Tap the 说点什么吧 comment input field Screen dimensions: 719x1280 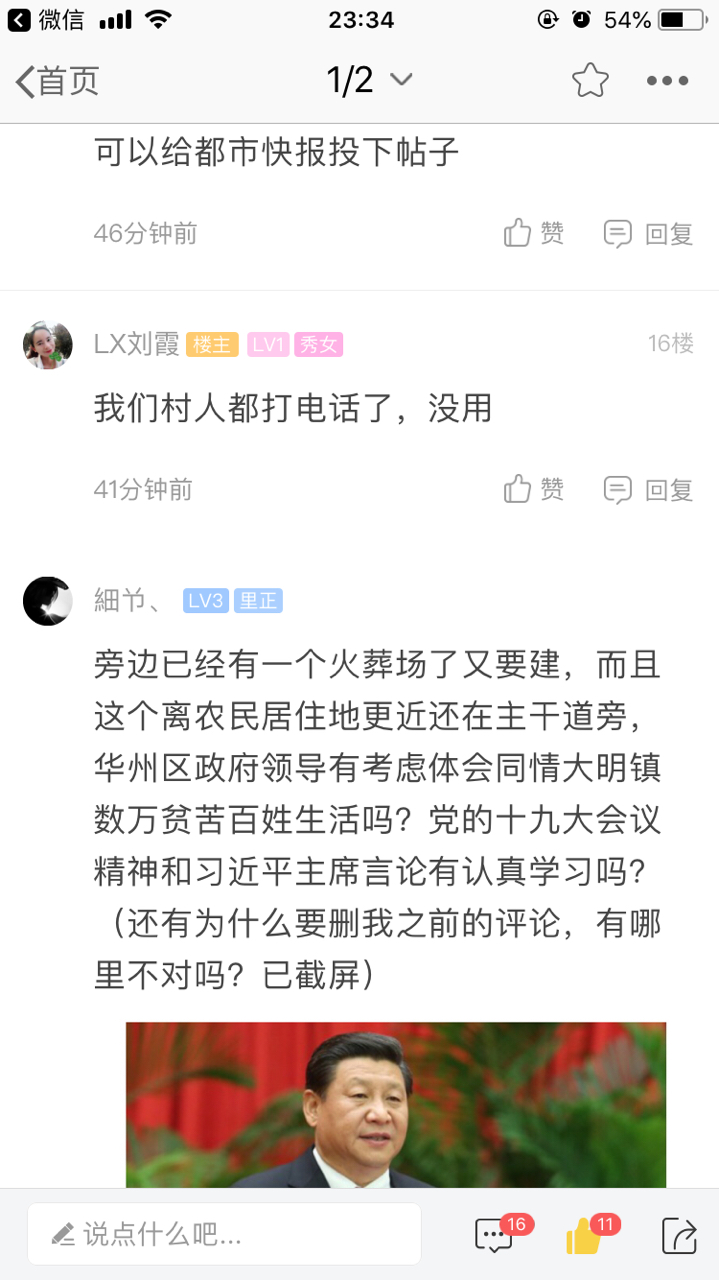pyautogui.click(x=224, y=1234)
